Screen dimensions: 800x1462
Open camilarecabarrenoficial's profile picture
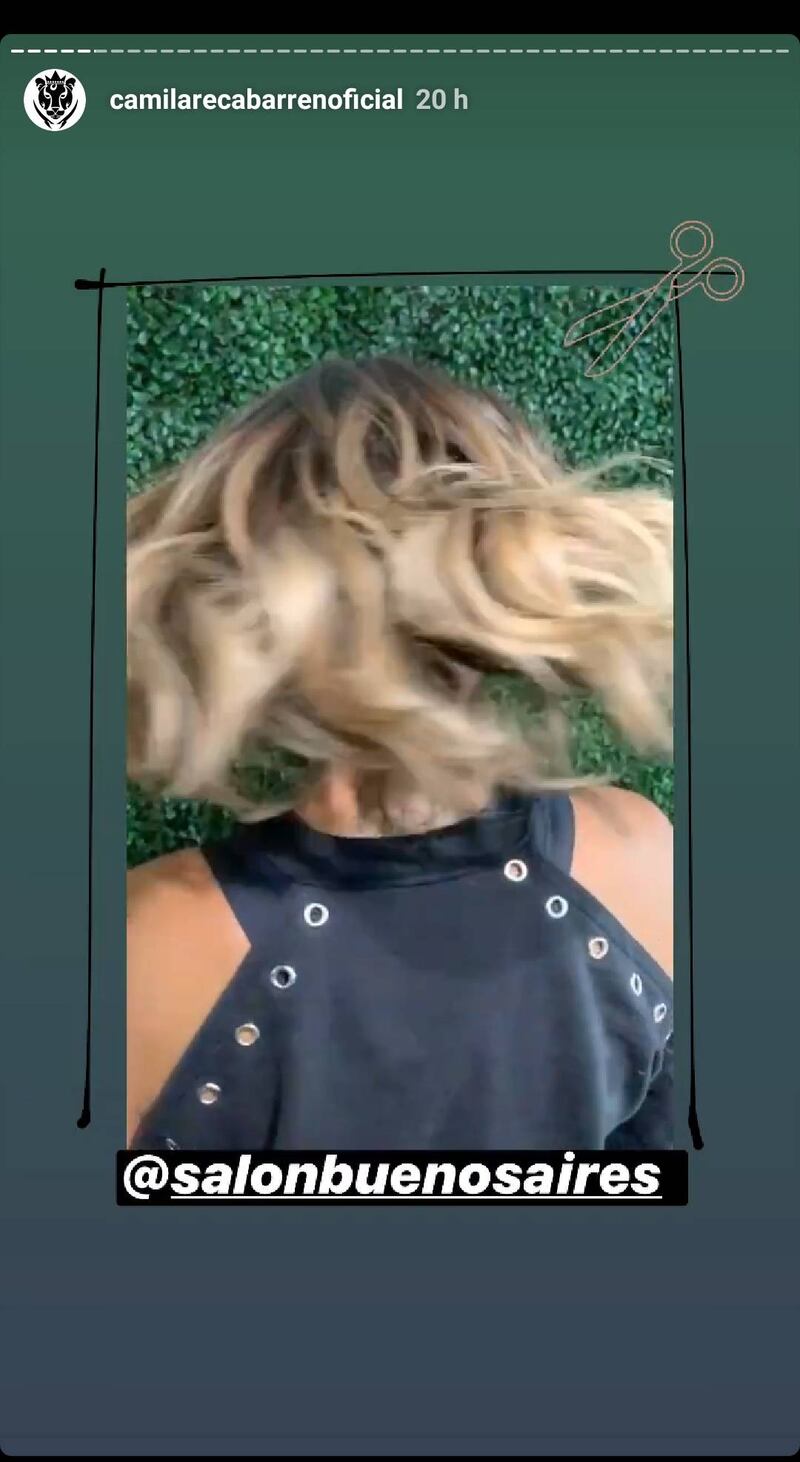[x=54, y=100]
